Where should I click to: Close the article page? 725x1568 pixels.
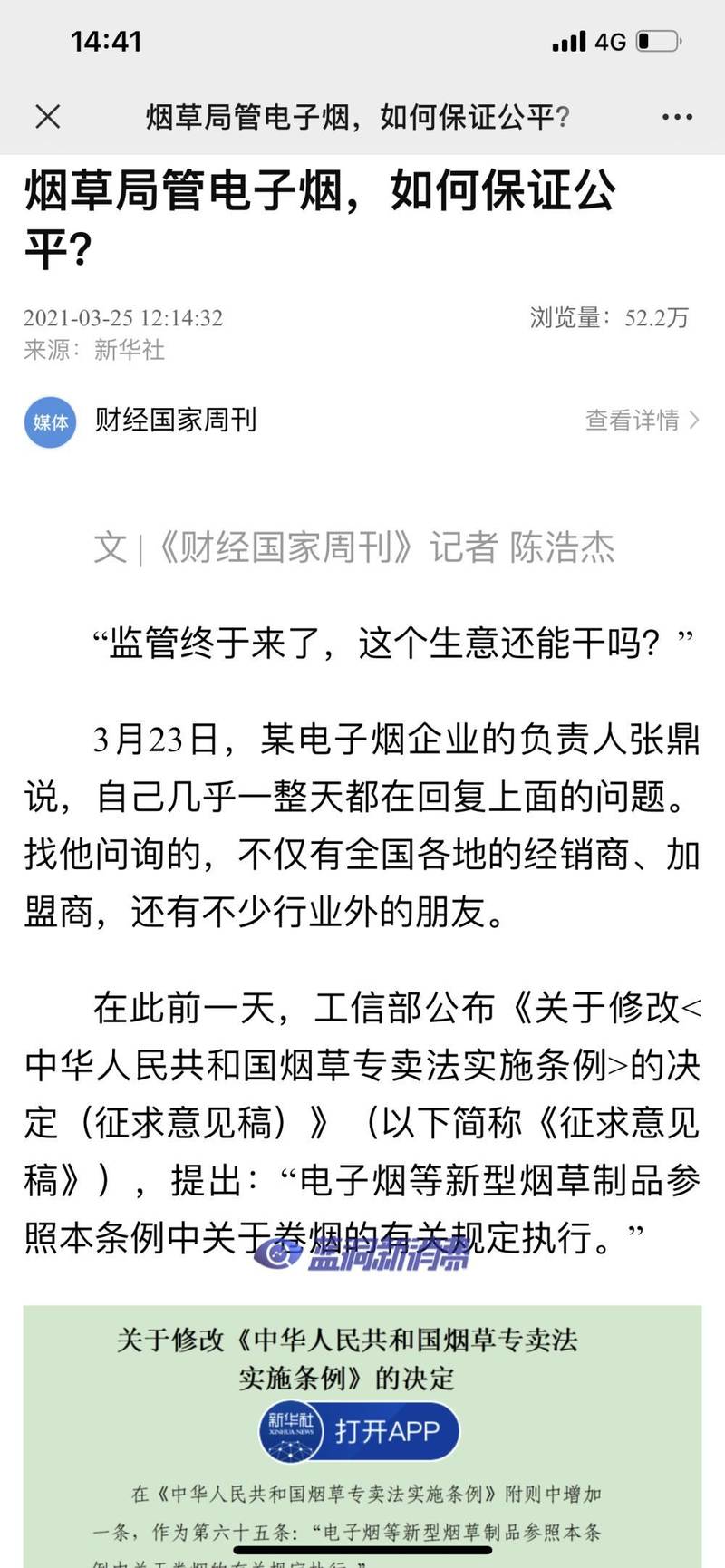pos(47,117)
